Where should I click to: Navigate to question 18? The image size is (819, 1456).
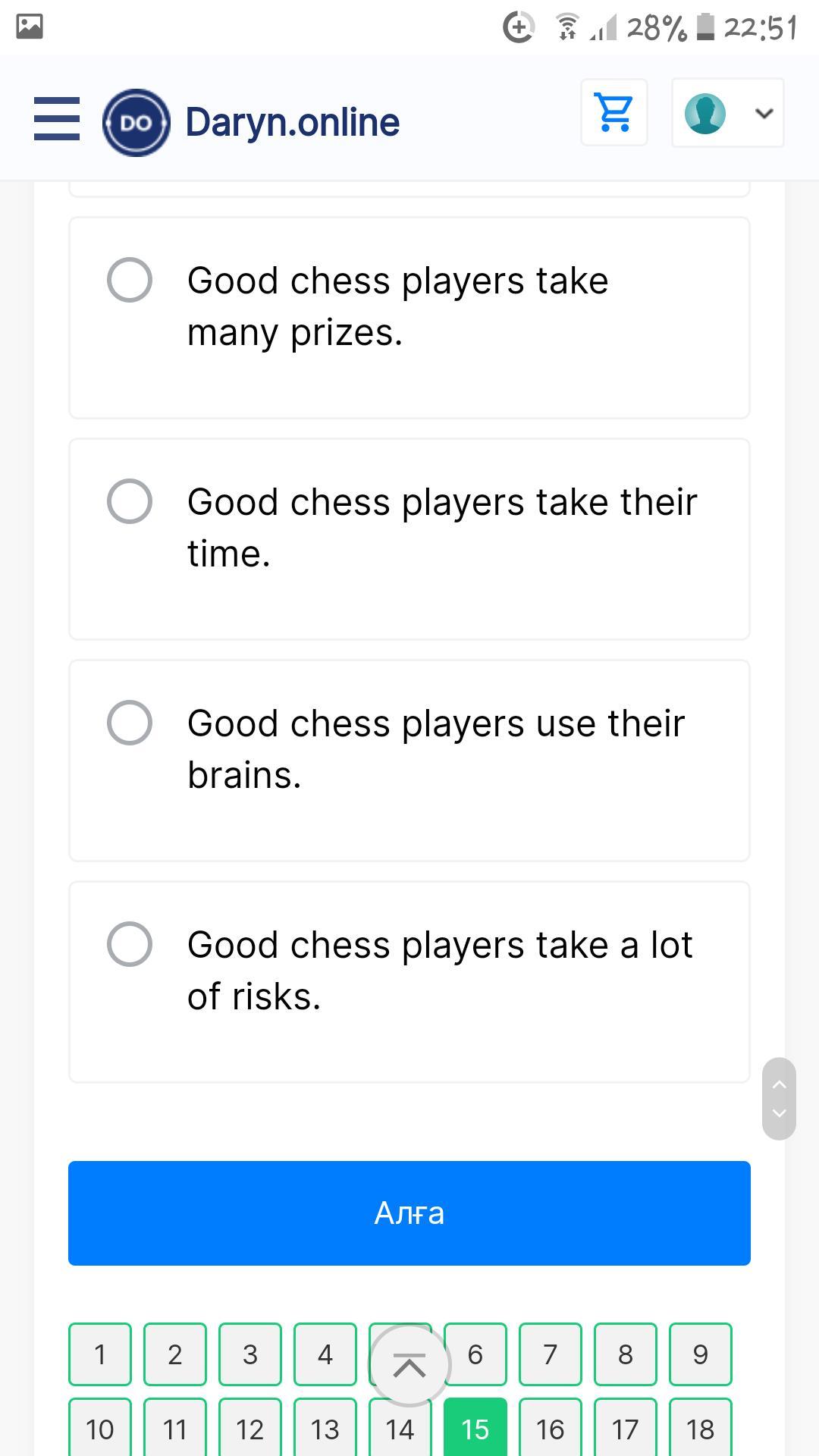(701, 1429)
